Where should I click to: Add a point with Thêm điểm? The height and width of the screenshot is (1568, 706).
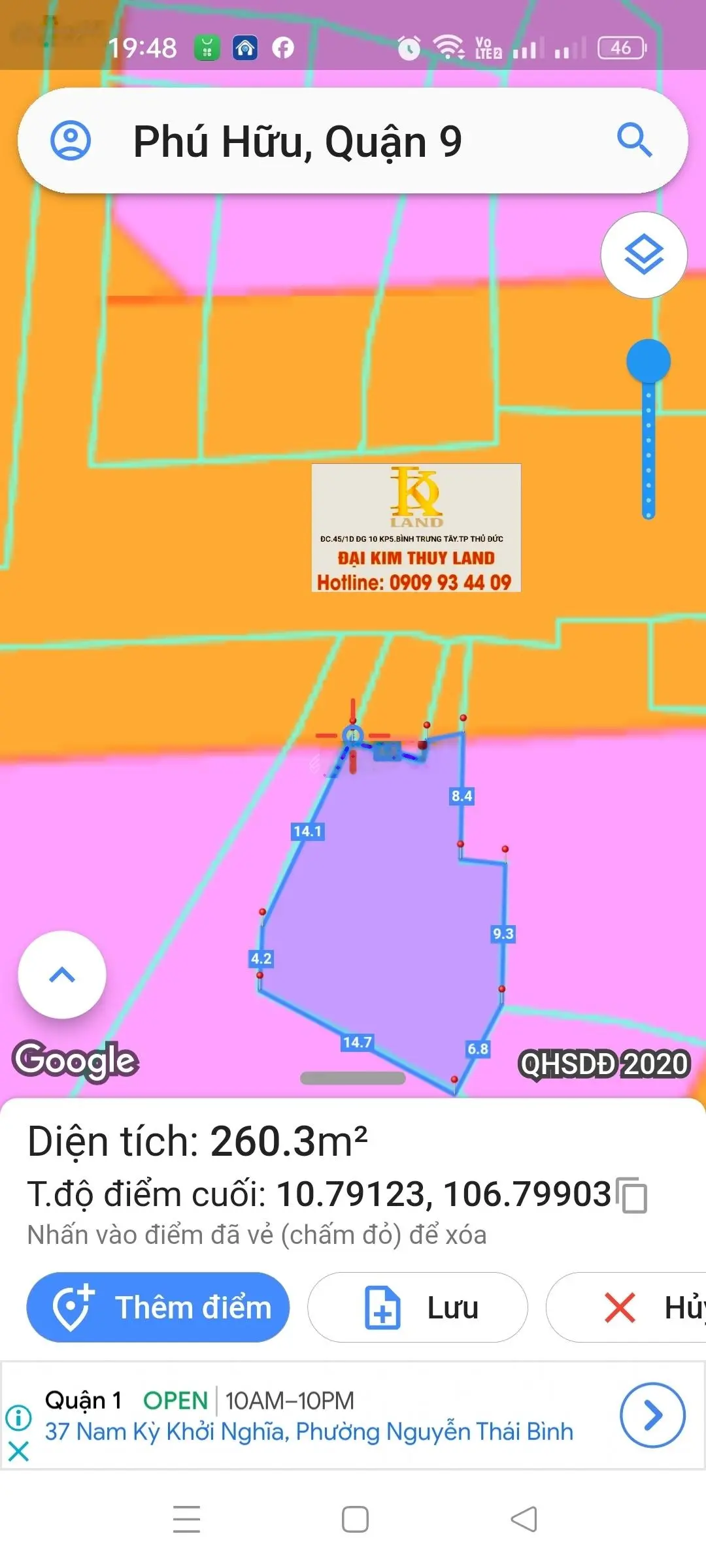tap(158, 1307)
